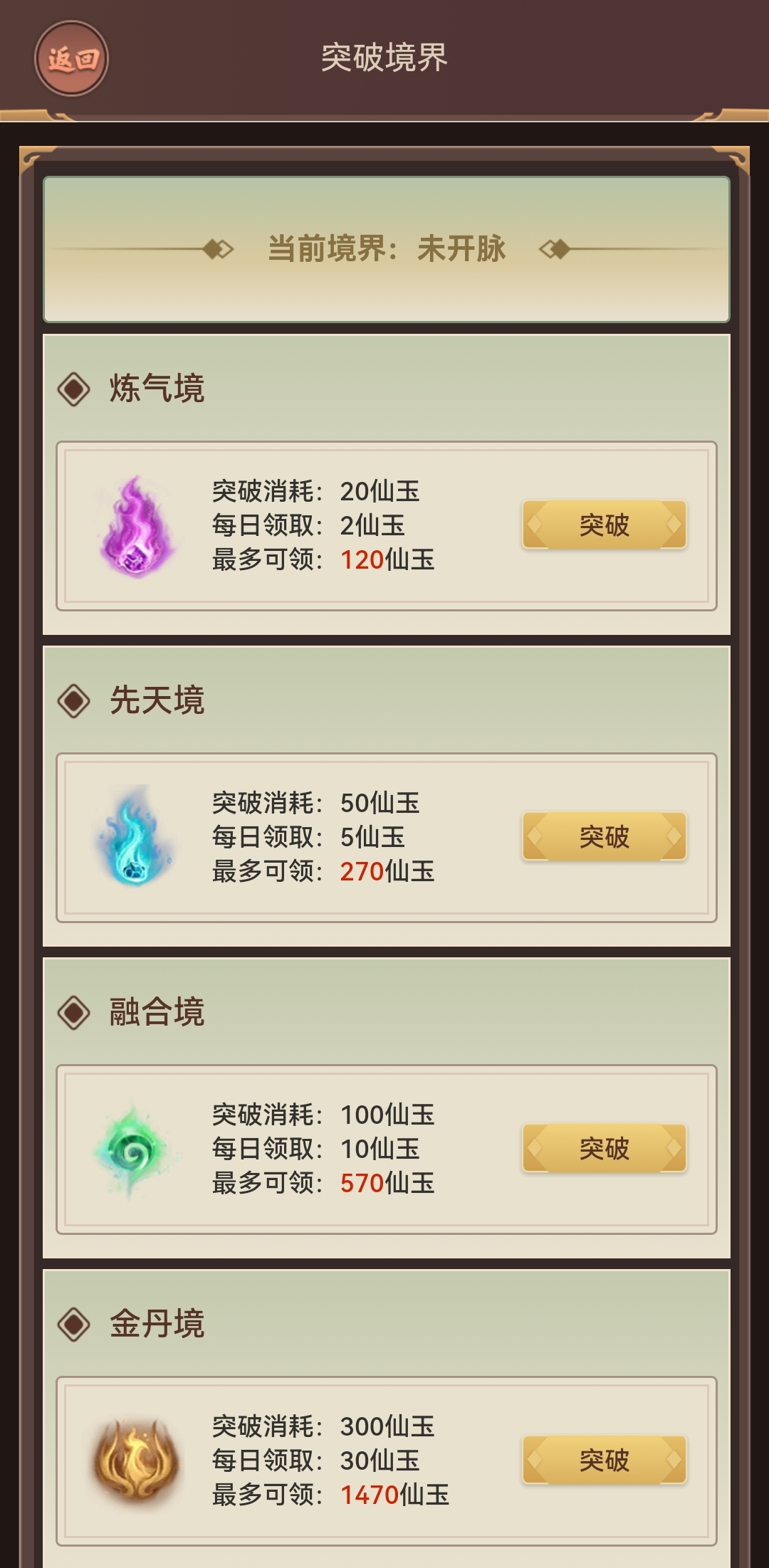Screen dimensions: 769x1568
Task: Click the diamond marker beside 融合境
Action: (x=73, y=1011)
